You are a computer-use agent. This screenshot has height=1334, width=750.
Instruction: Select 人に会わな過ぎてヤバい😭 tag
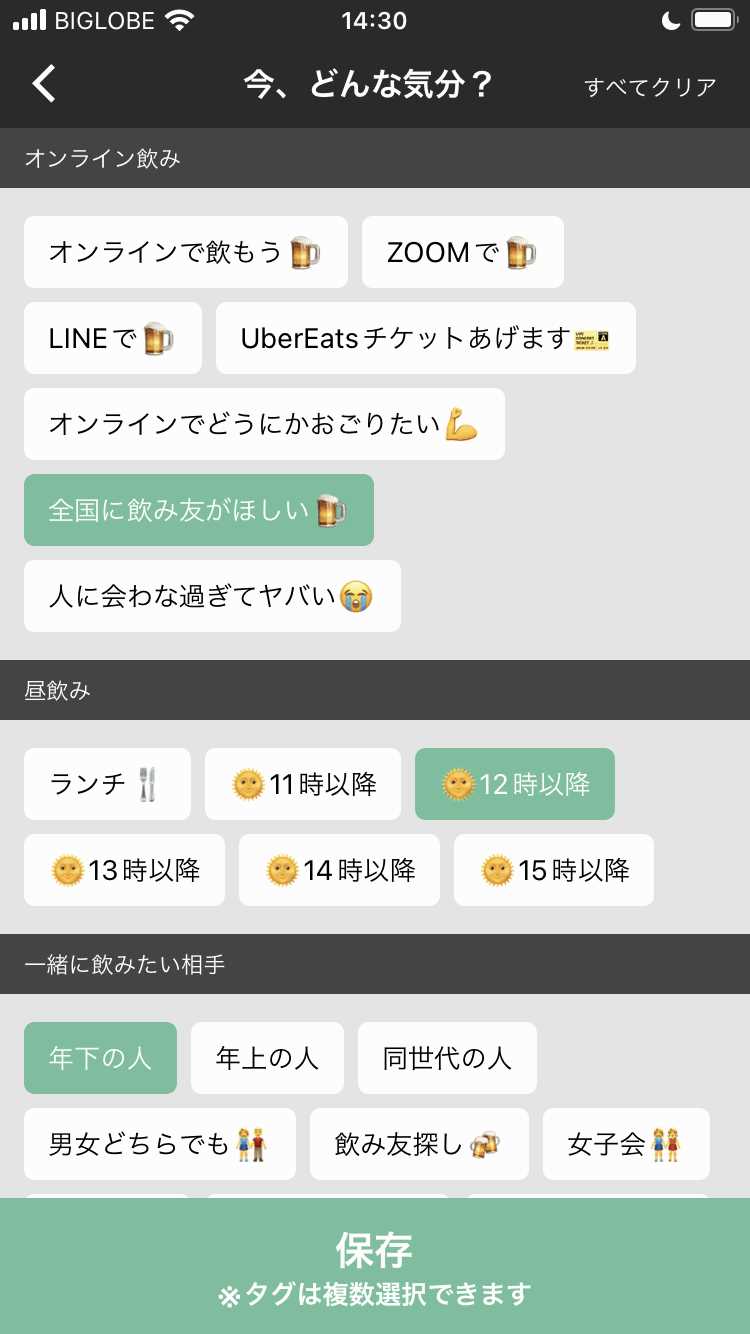(x=212, y=596)
